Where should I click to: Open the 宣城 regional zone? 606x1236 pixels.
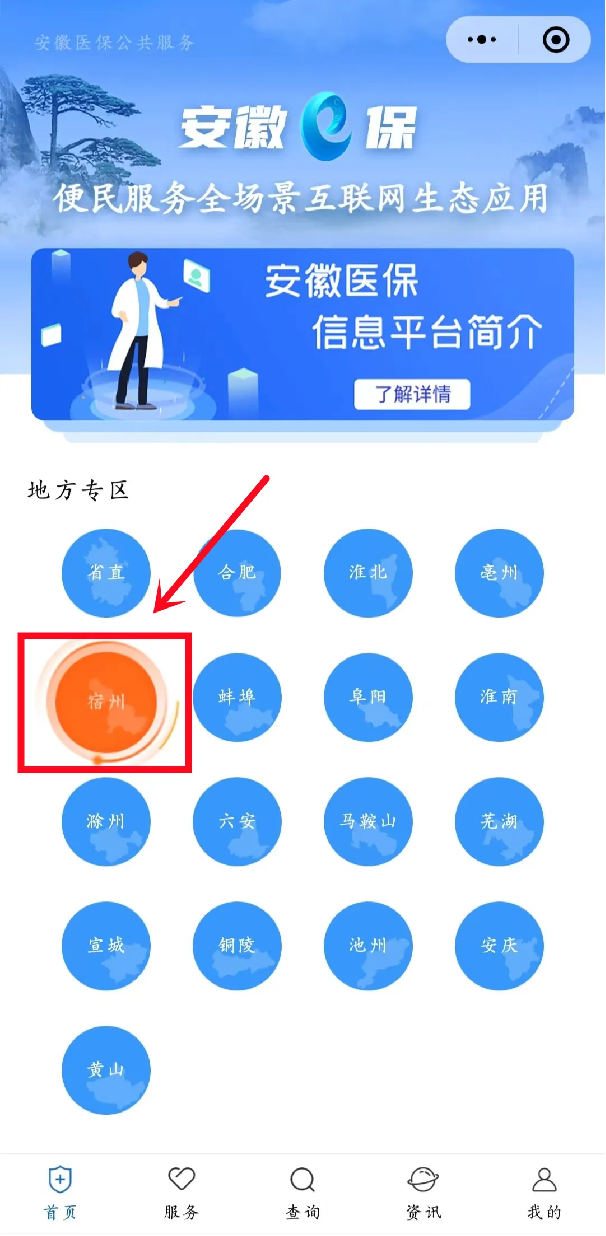pos(106,945)
